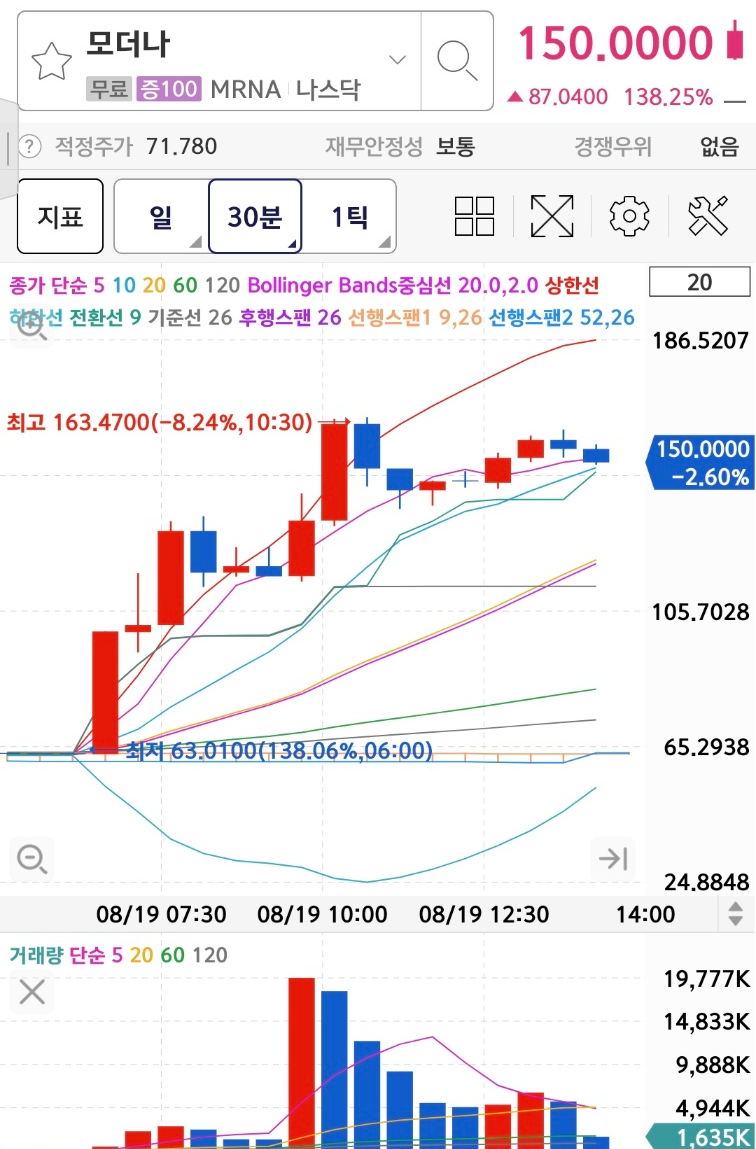Open the chart drawing tools
This screenshot has width=756, height=1149.
pos(708,216)
